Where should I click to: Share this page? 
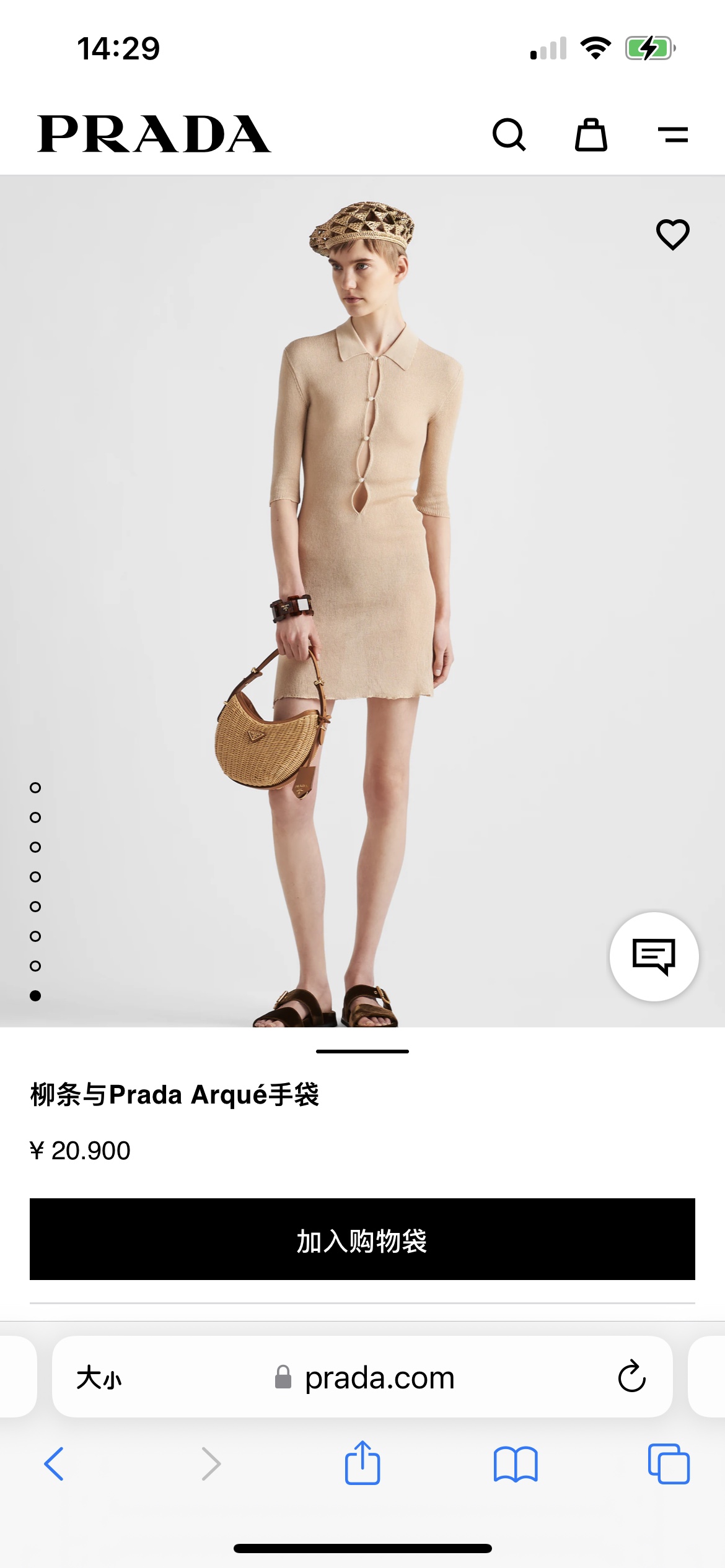click(x=362, y=1464)
